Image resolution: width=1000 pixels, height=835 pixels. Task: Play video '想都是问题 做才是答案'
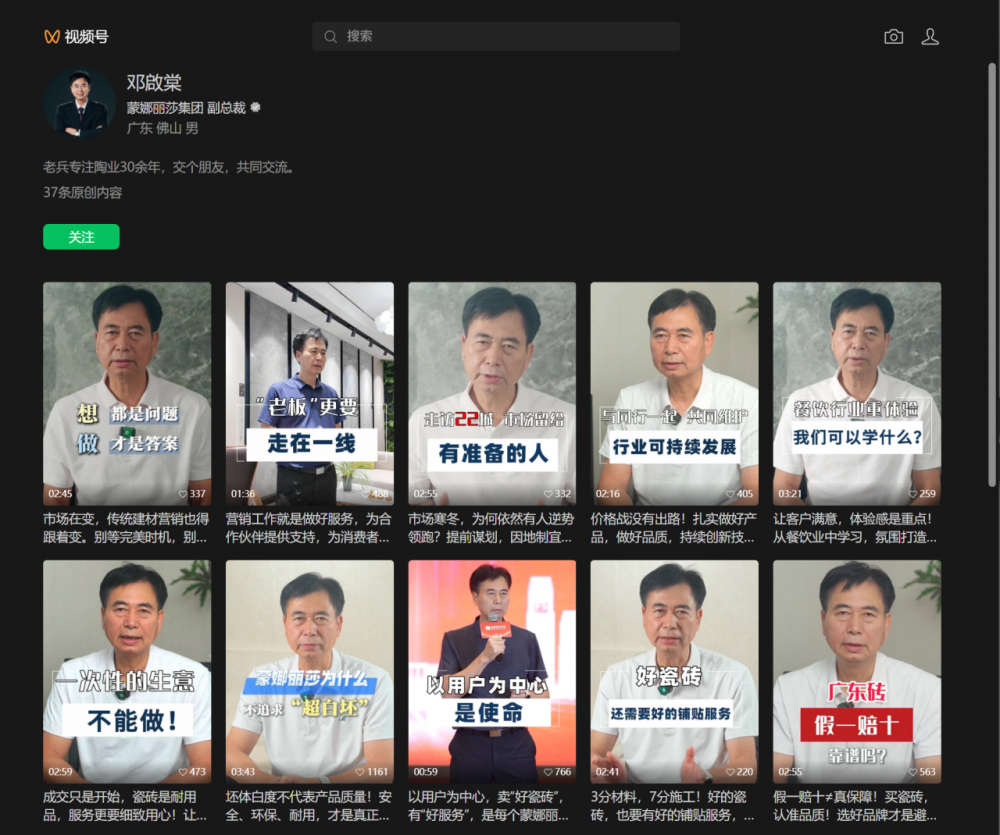pyautogui.click(x=127, y=393)
